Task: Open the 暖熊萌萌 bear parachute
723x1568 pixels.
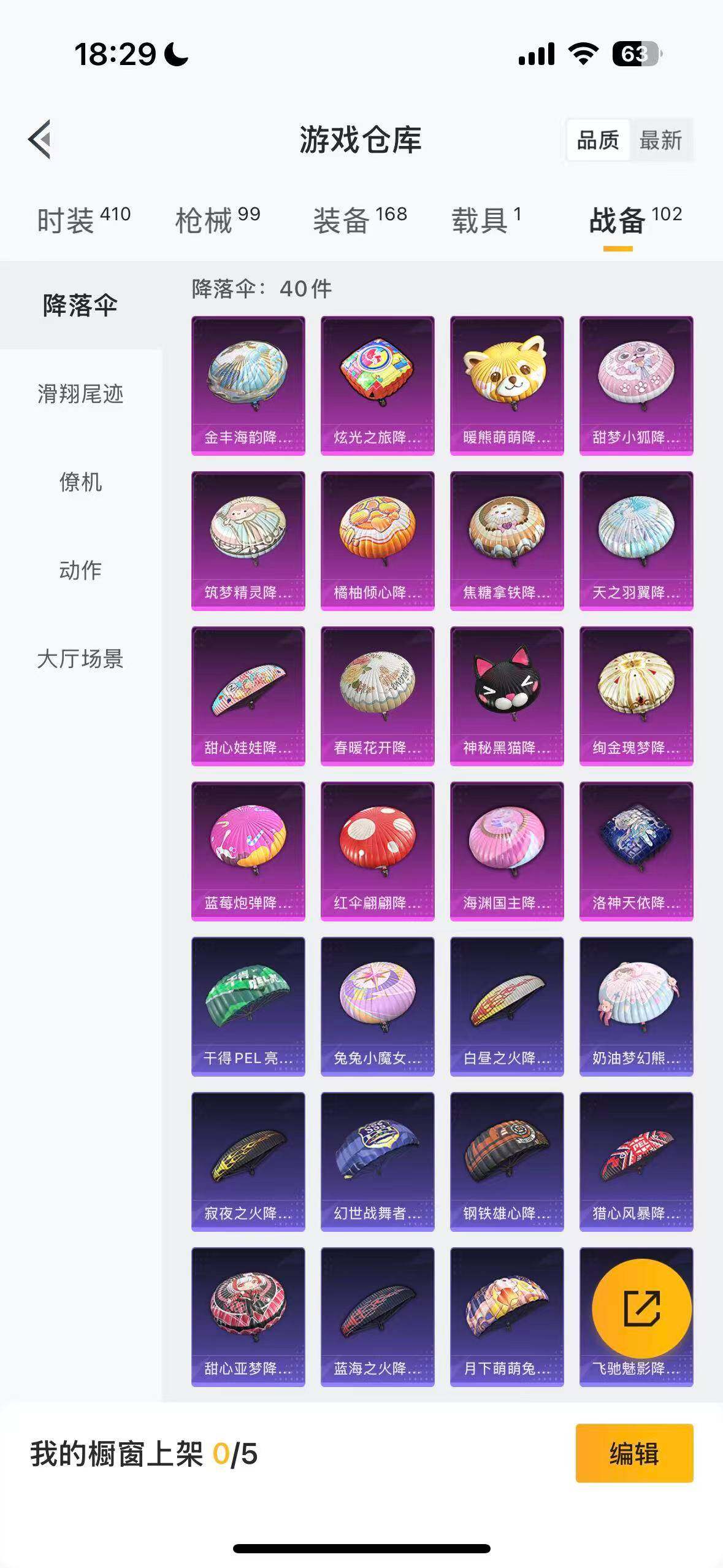Action: point(505,383)
